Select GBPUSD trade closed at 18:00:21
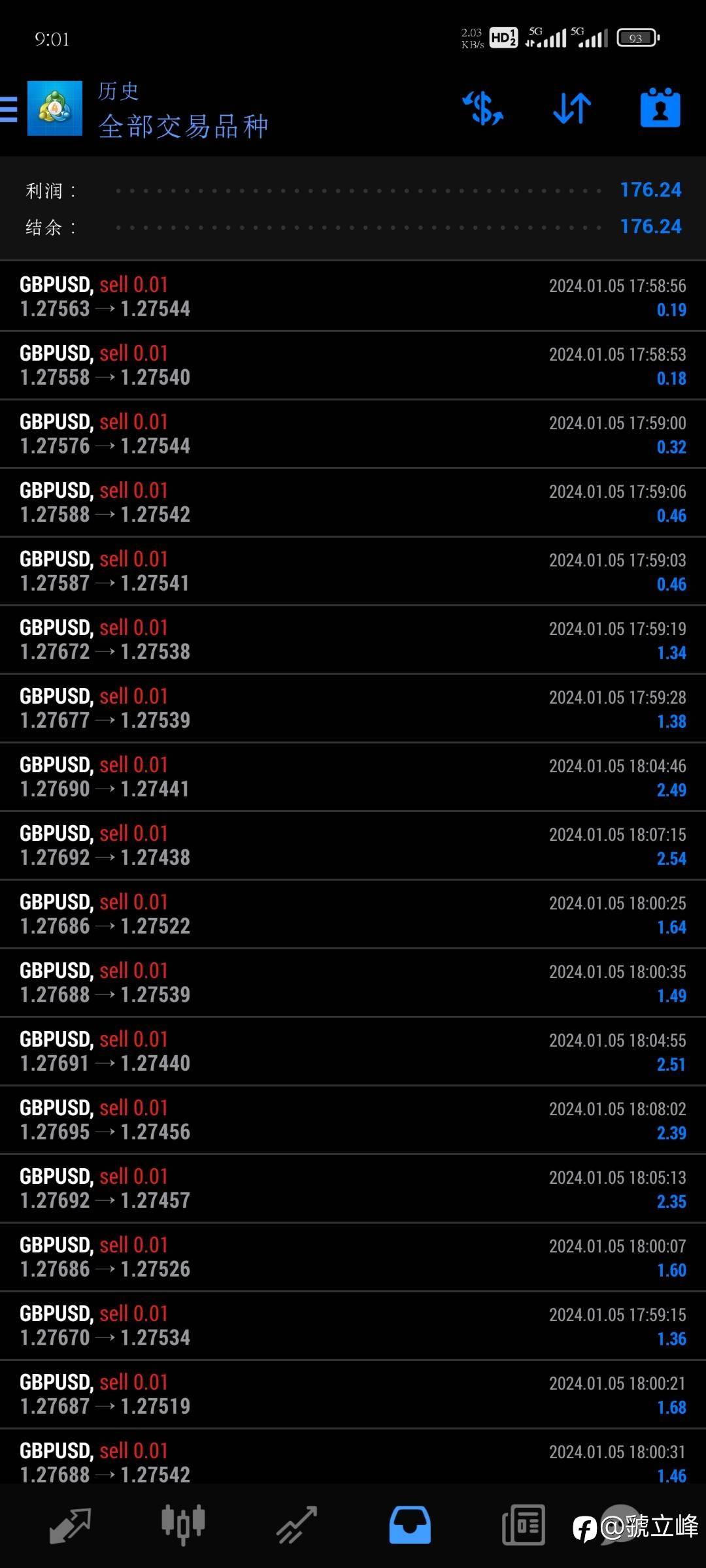This screenshot has height=1568, width=706. (353, 1394)
